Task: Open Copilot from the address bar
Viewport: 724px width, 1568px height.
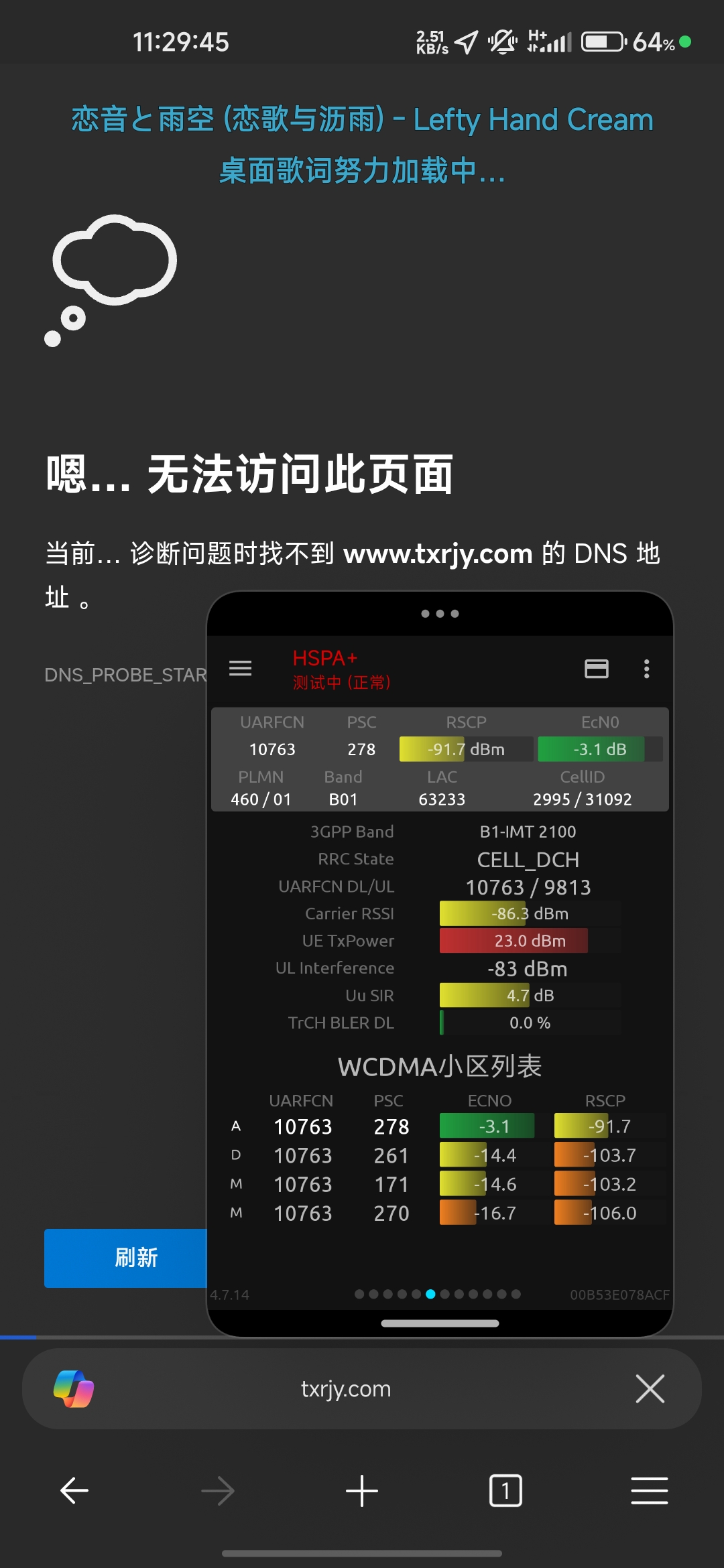Action: click(74, 1388)
